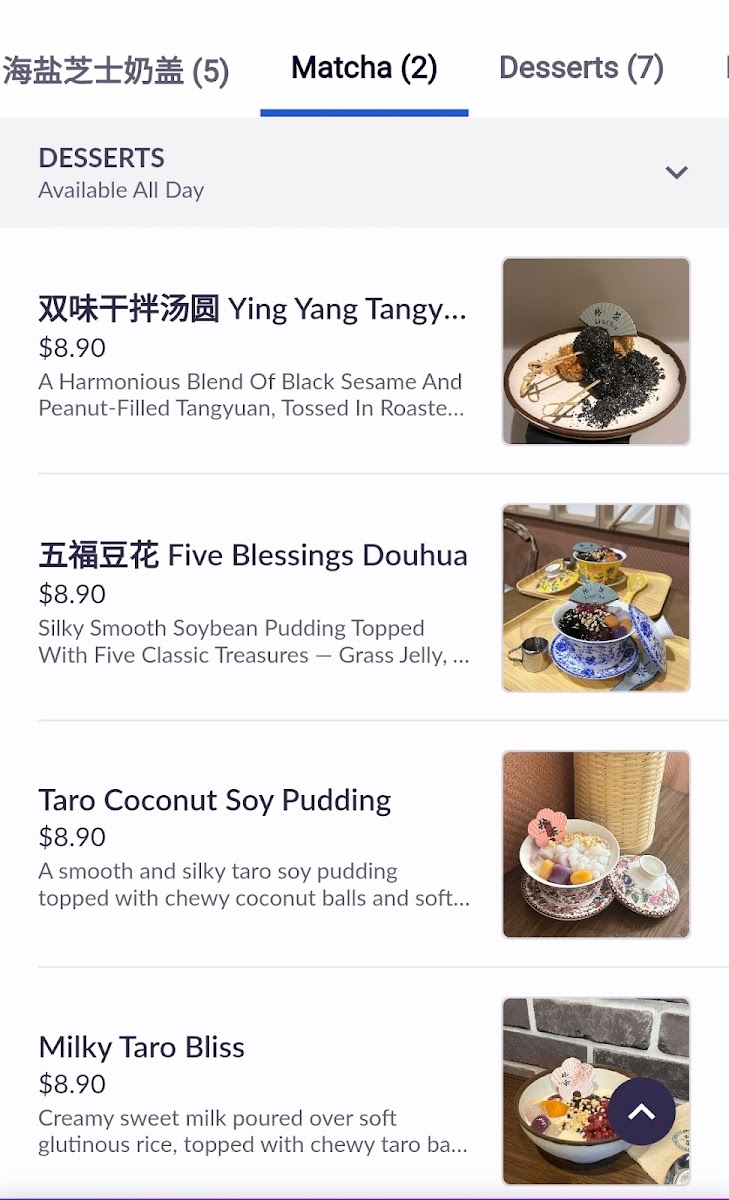Open the Milky Taro Bliss item
Screen dimensions: 729x1200
point(142,1047)
